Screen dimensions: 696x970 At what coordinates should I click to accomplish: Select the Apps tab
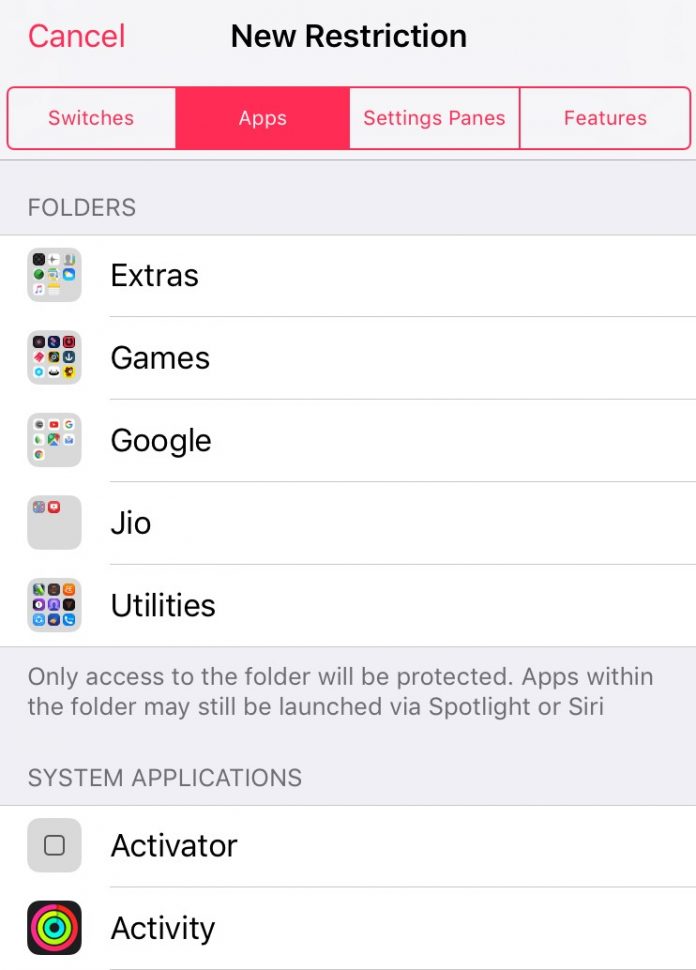[262, 118]
